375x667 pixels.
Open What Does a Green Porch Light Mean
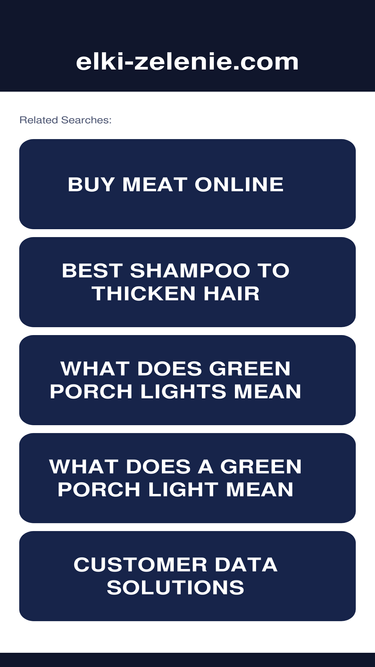(x=188, y=478)
